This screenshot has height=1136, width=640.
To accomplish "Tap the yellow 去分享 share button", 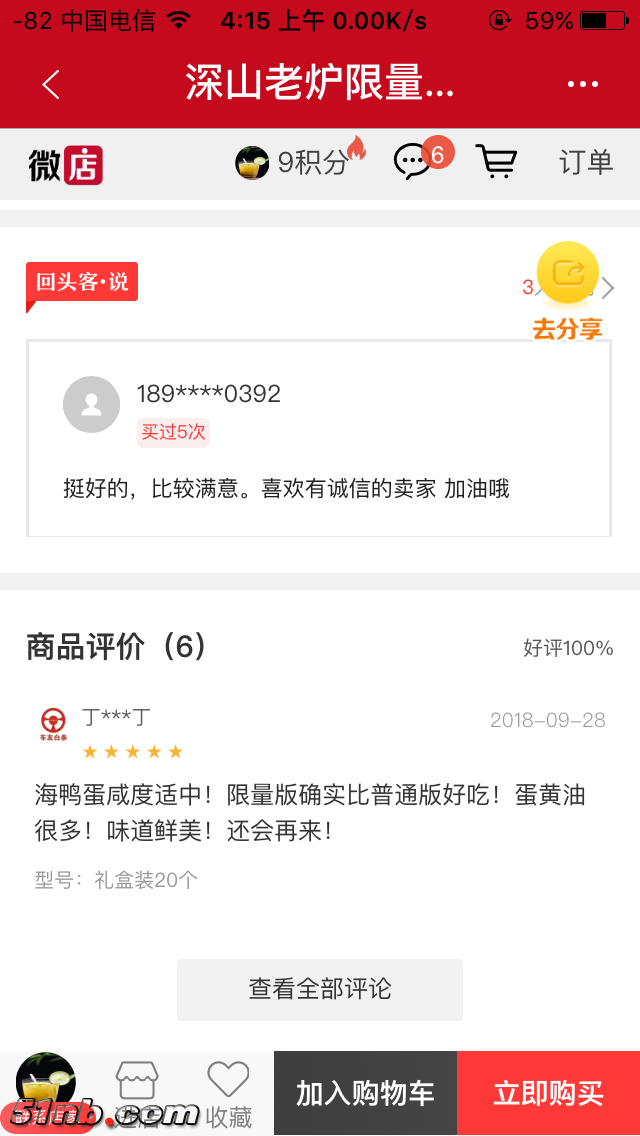I will click(x=567, y=287).
